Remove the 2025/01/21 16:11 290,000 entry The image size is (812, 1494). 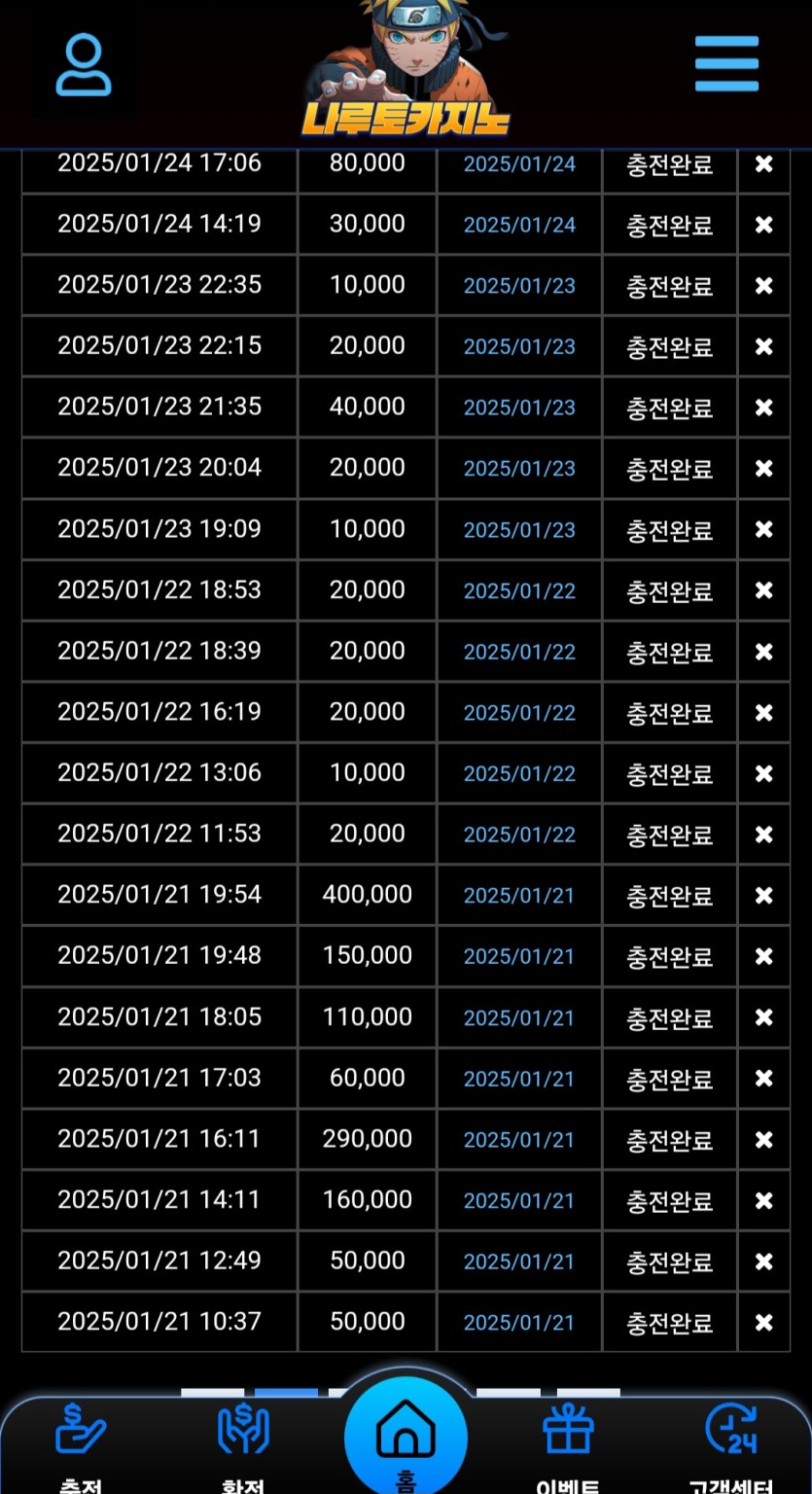coord(764,1139)
